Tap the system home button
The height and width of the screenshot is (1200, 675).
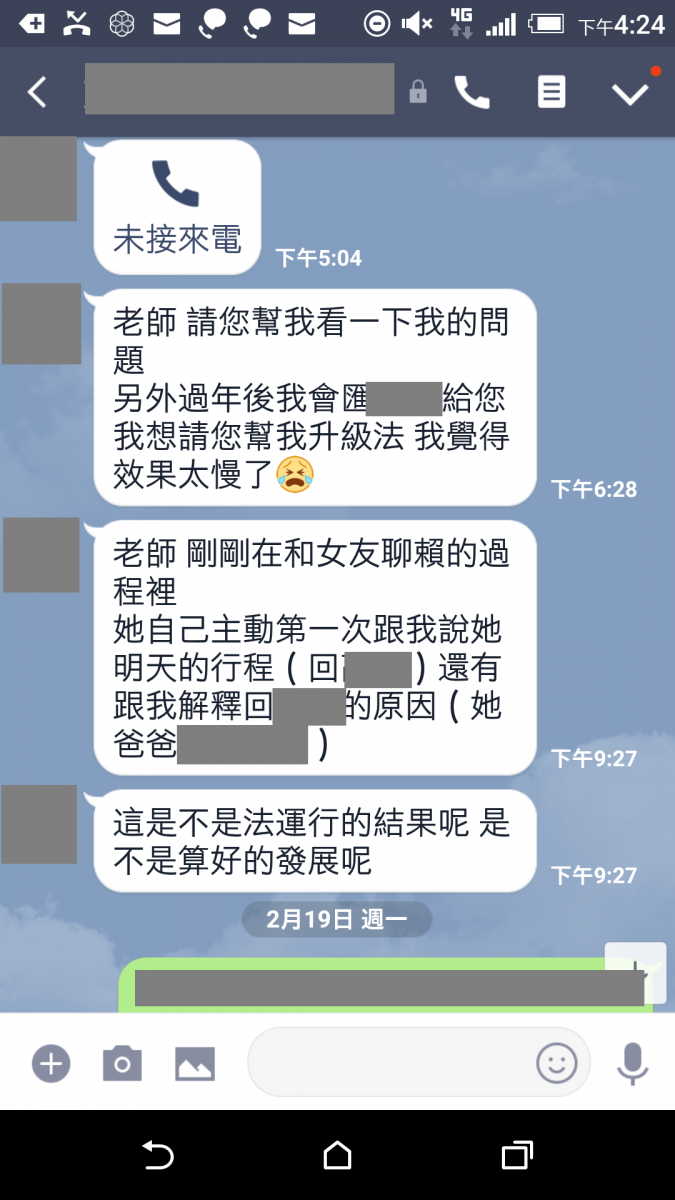338,1156
